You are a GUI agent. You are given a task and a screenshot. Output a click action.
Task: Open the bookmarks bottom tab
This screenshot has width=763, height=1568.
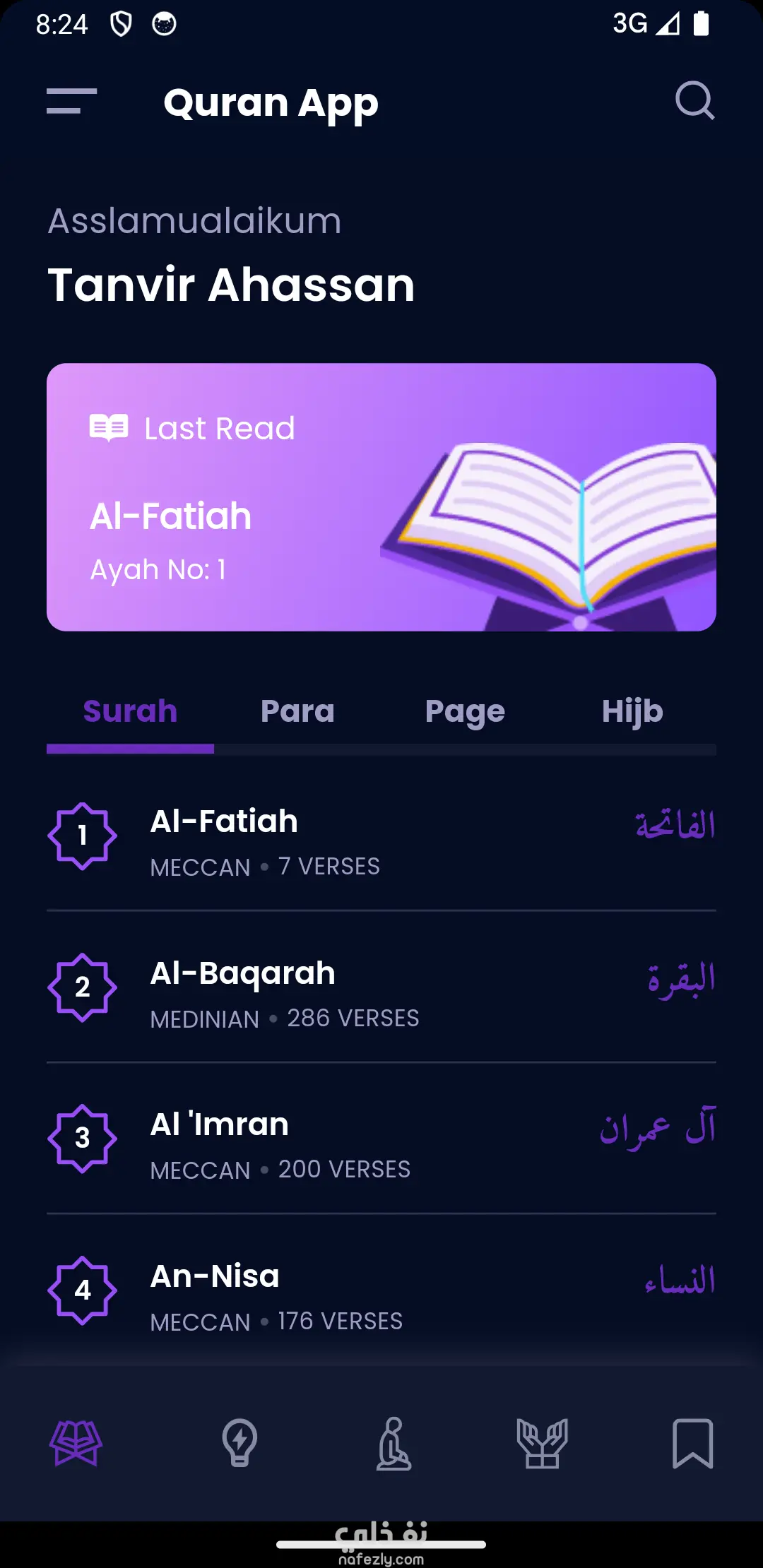tap(692, 1443)
